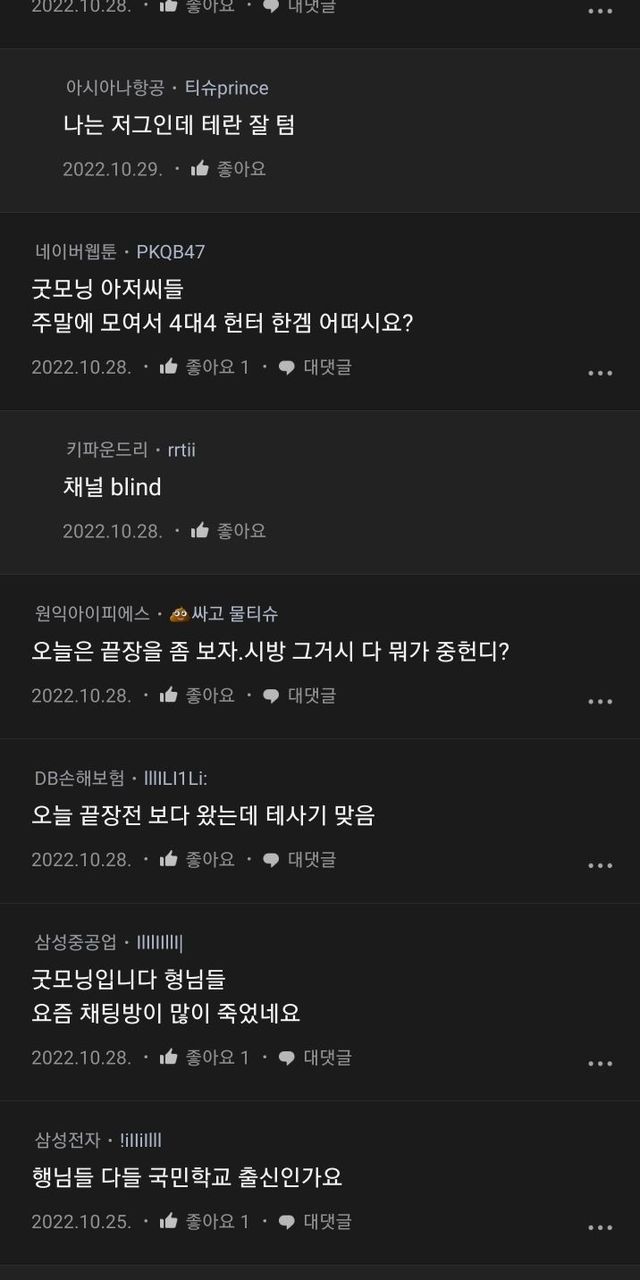Like the reply by 티슈prince
This screenshot has width=640, height=1280.
click(229, 169)
